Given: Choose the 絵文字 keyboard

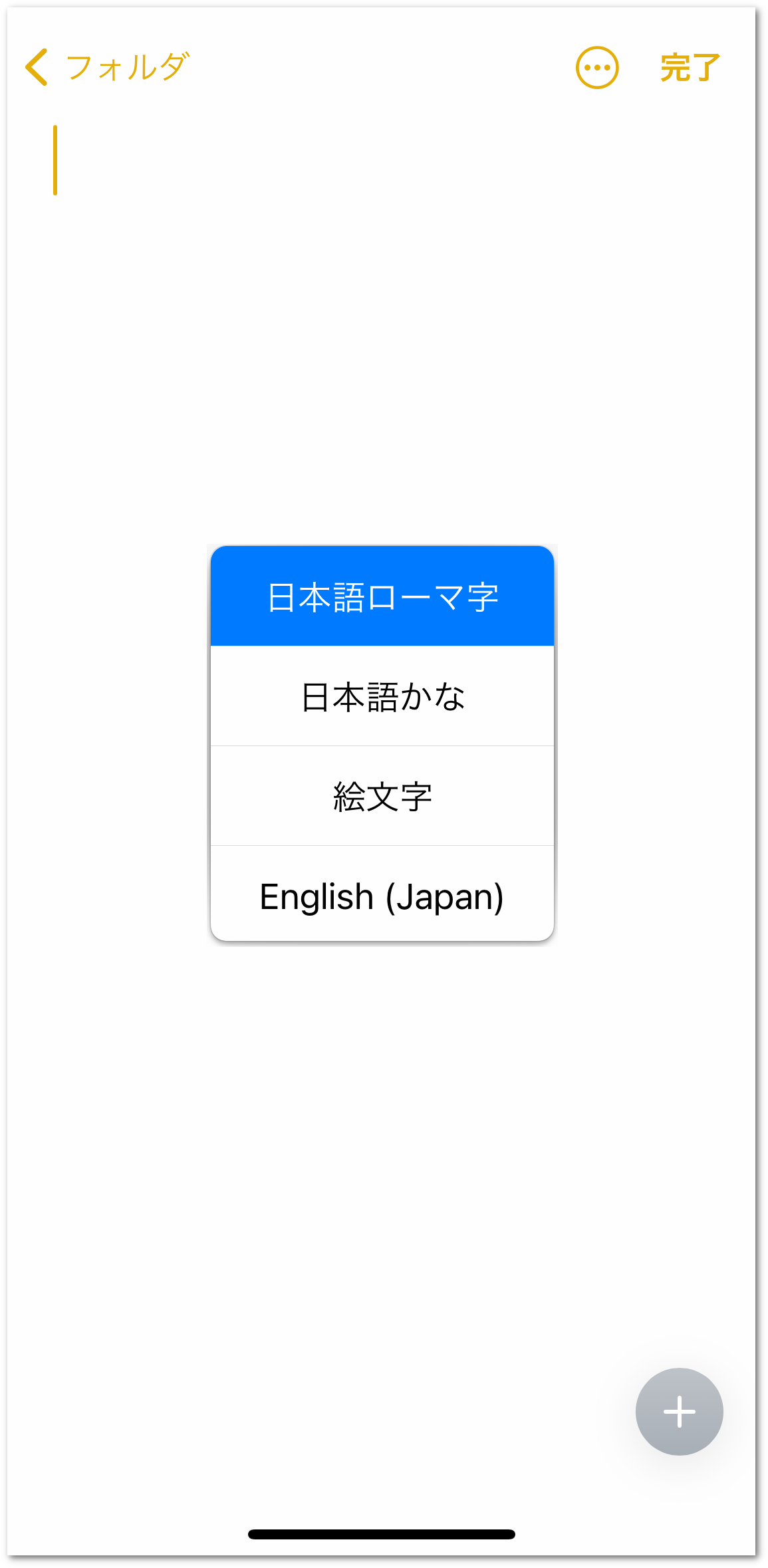Looking at the screenshot, I should tap(382, 796).
